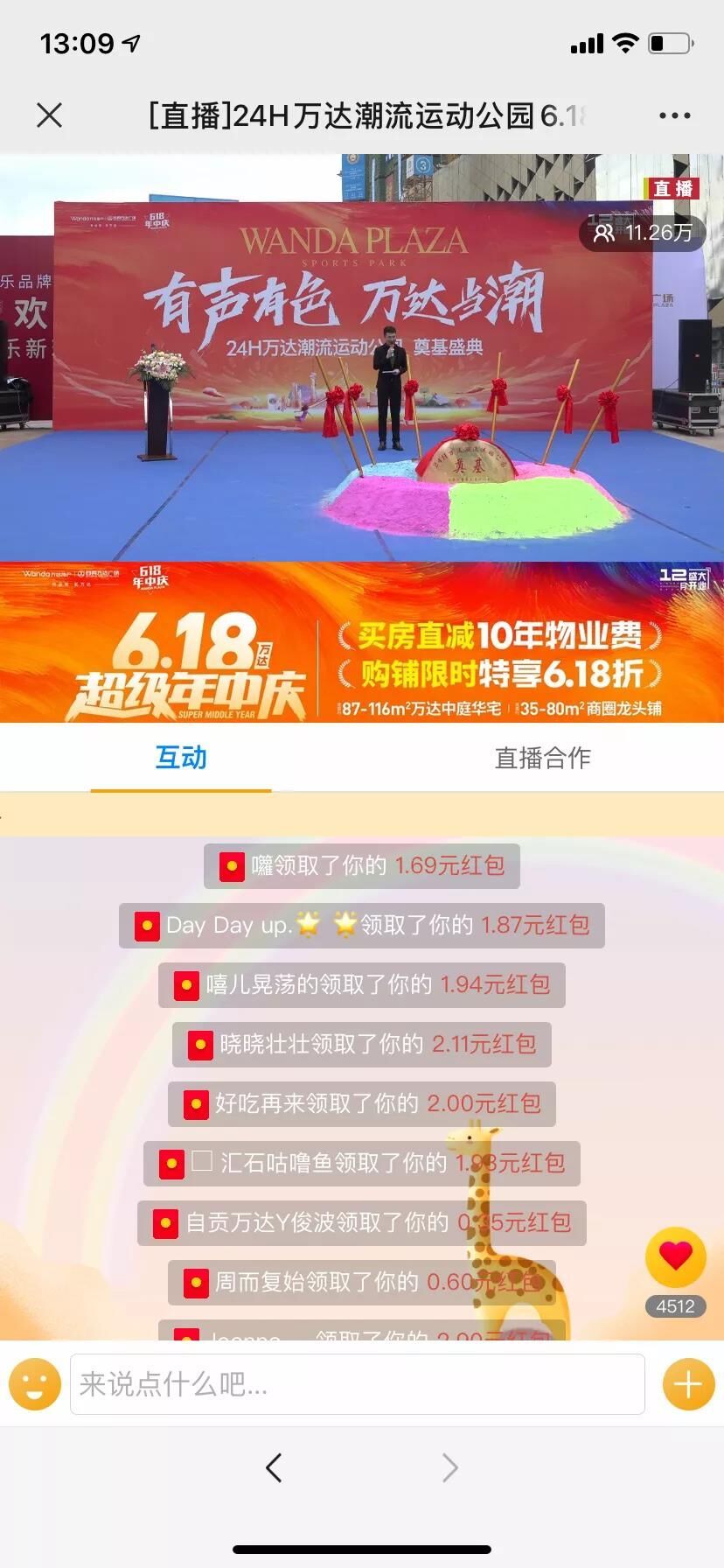Tap the live video player

point(362,359)
